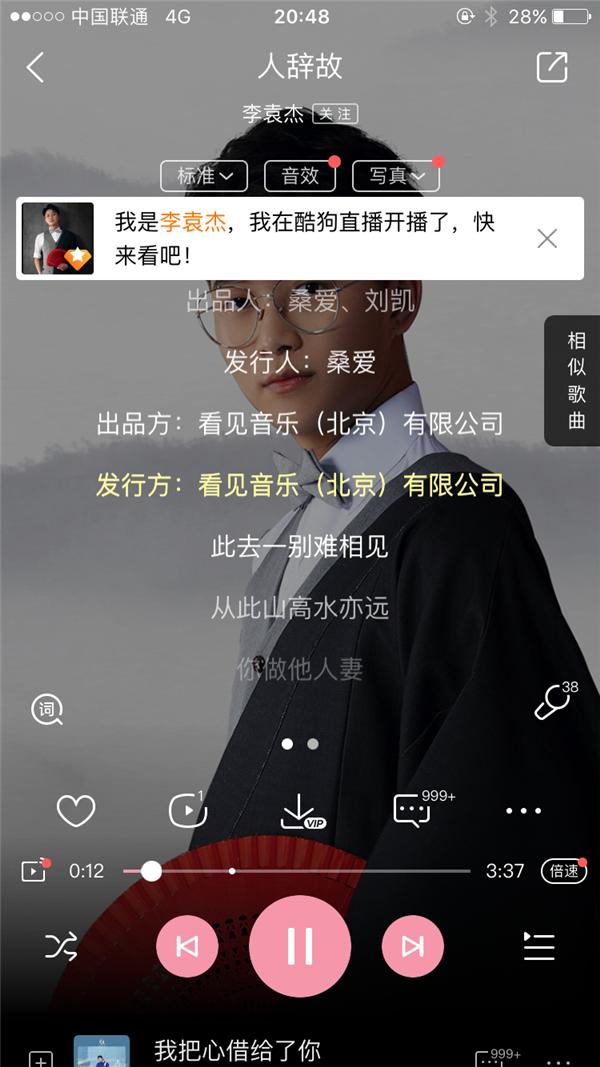The width and height of the screenshot is (600, 1067).
Task: Open the playback queue list
Action: [539, 946]
